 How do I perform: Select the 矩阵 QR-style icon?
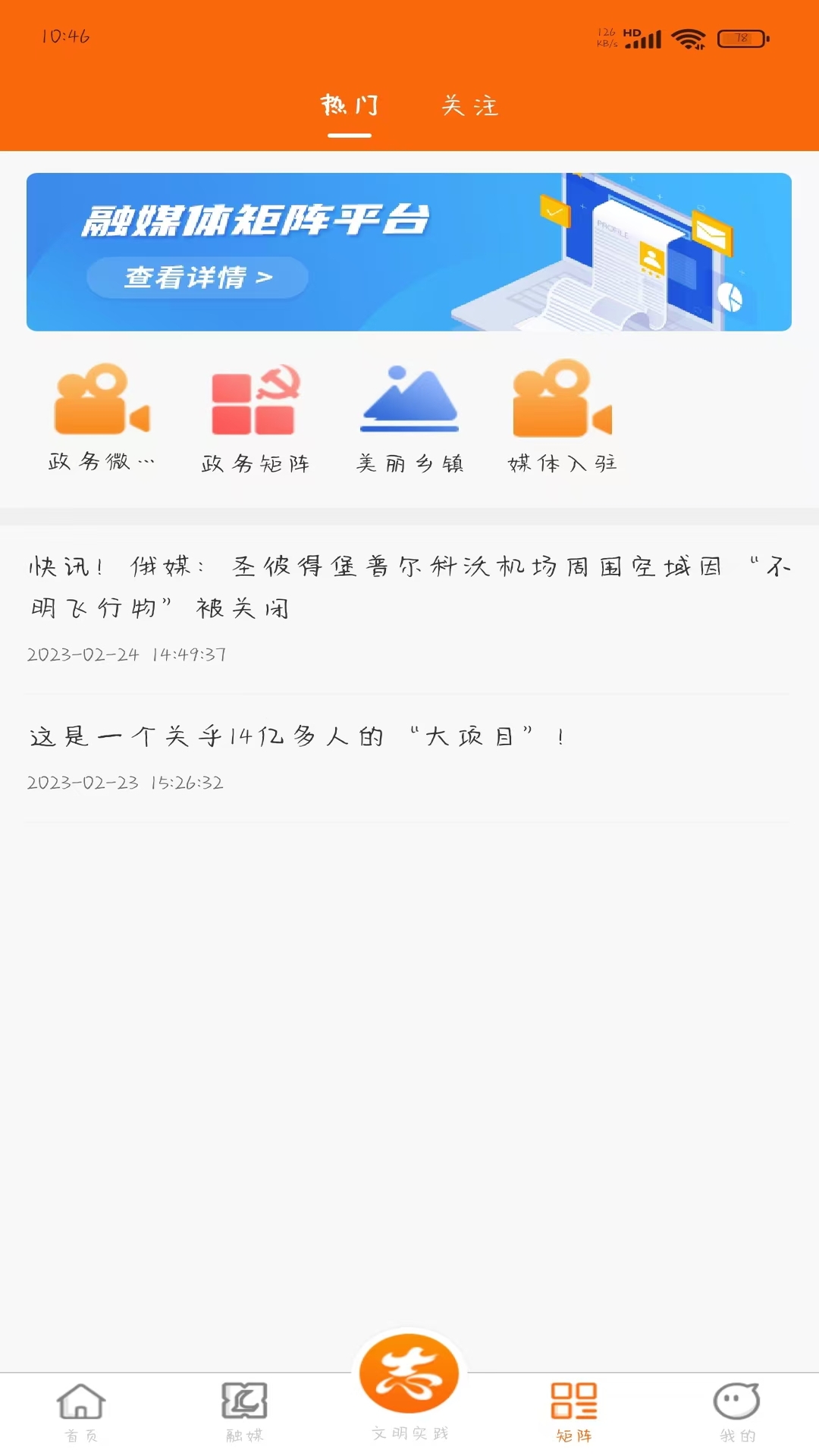573,1407
